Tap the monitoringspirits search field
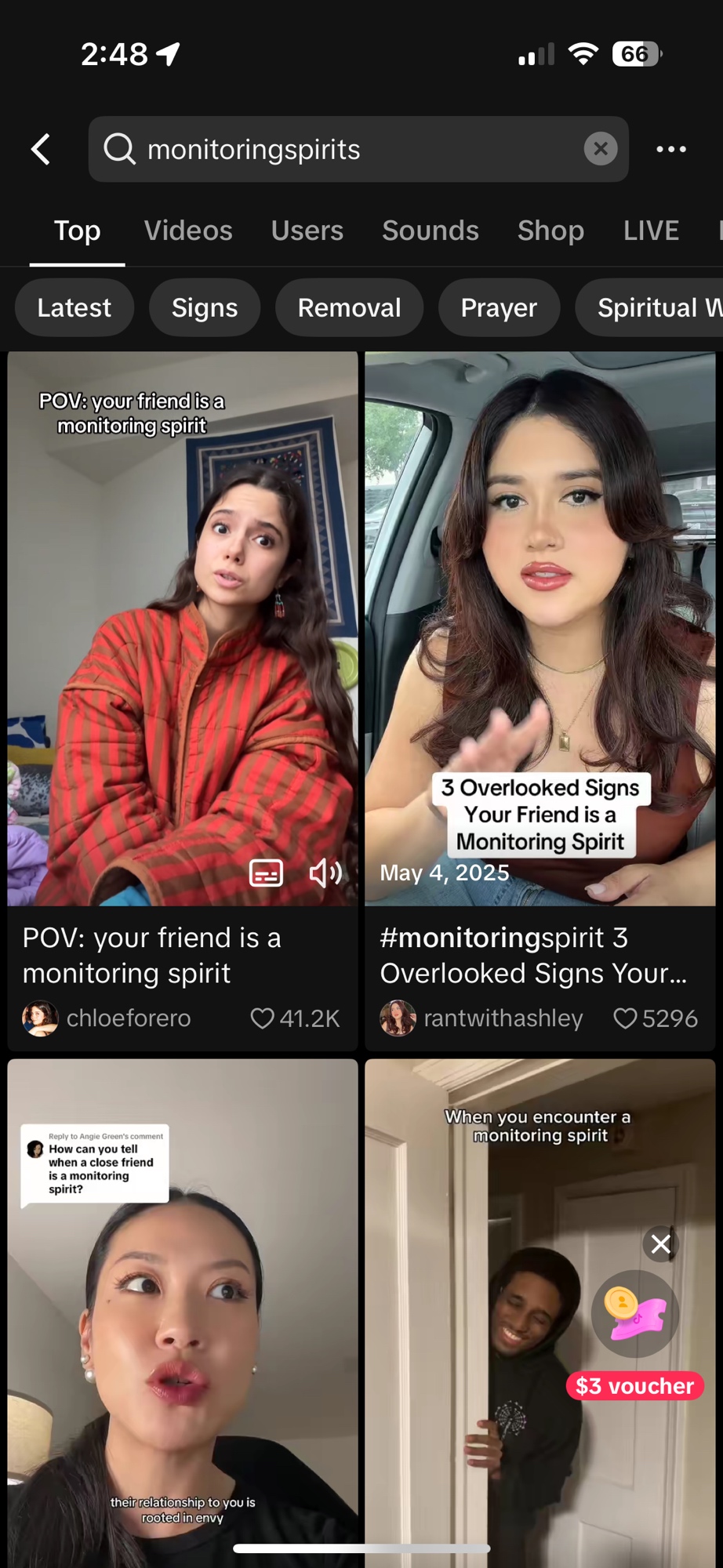The image size is (723, 1568). coord(345,149)
